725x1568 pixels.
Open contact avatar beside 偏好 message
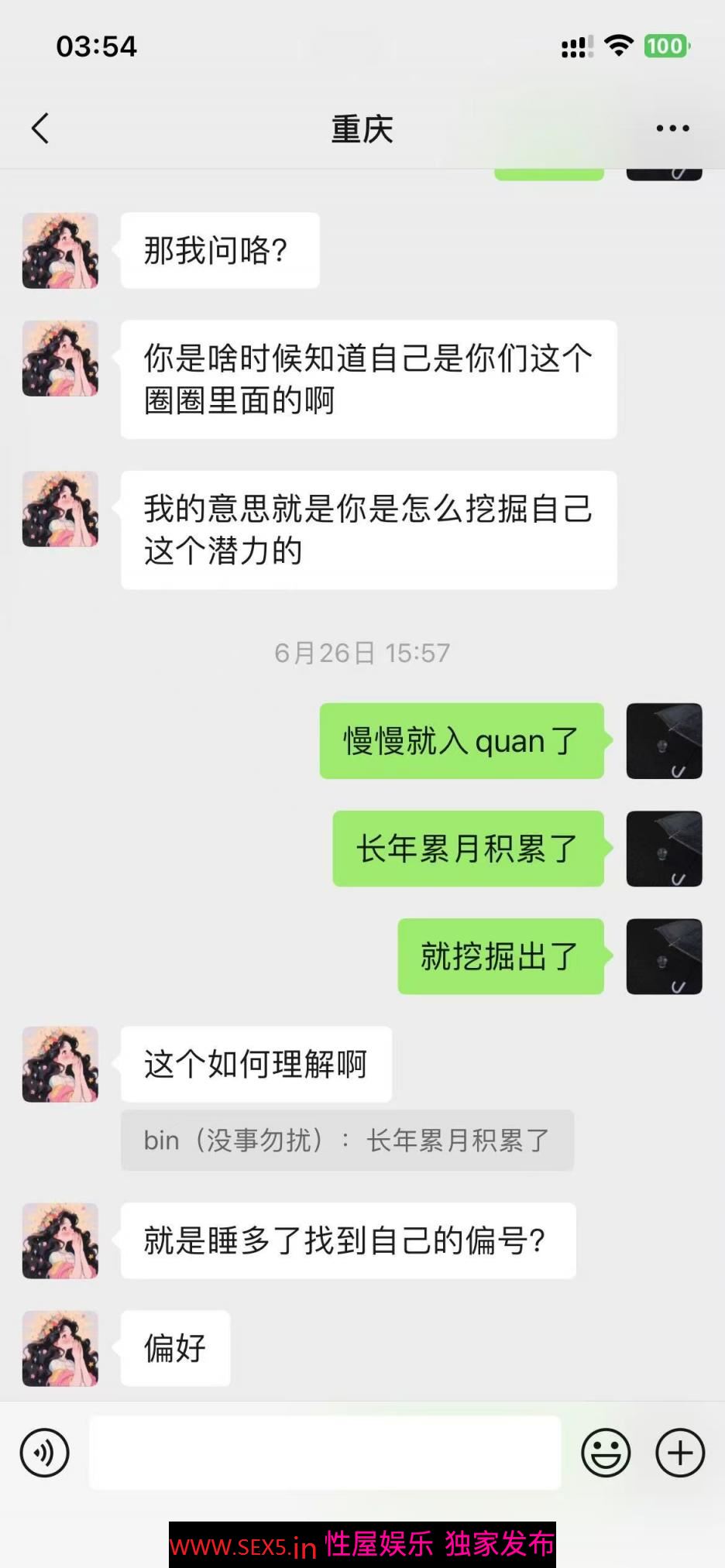click(x=60, y=1348)
